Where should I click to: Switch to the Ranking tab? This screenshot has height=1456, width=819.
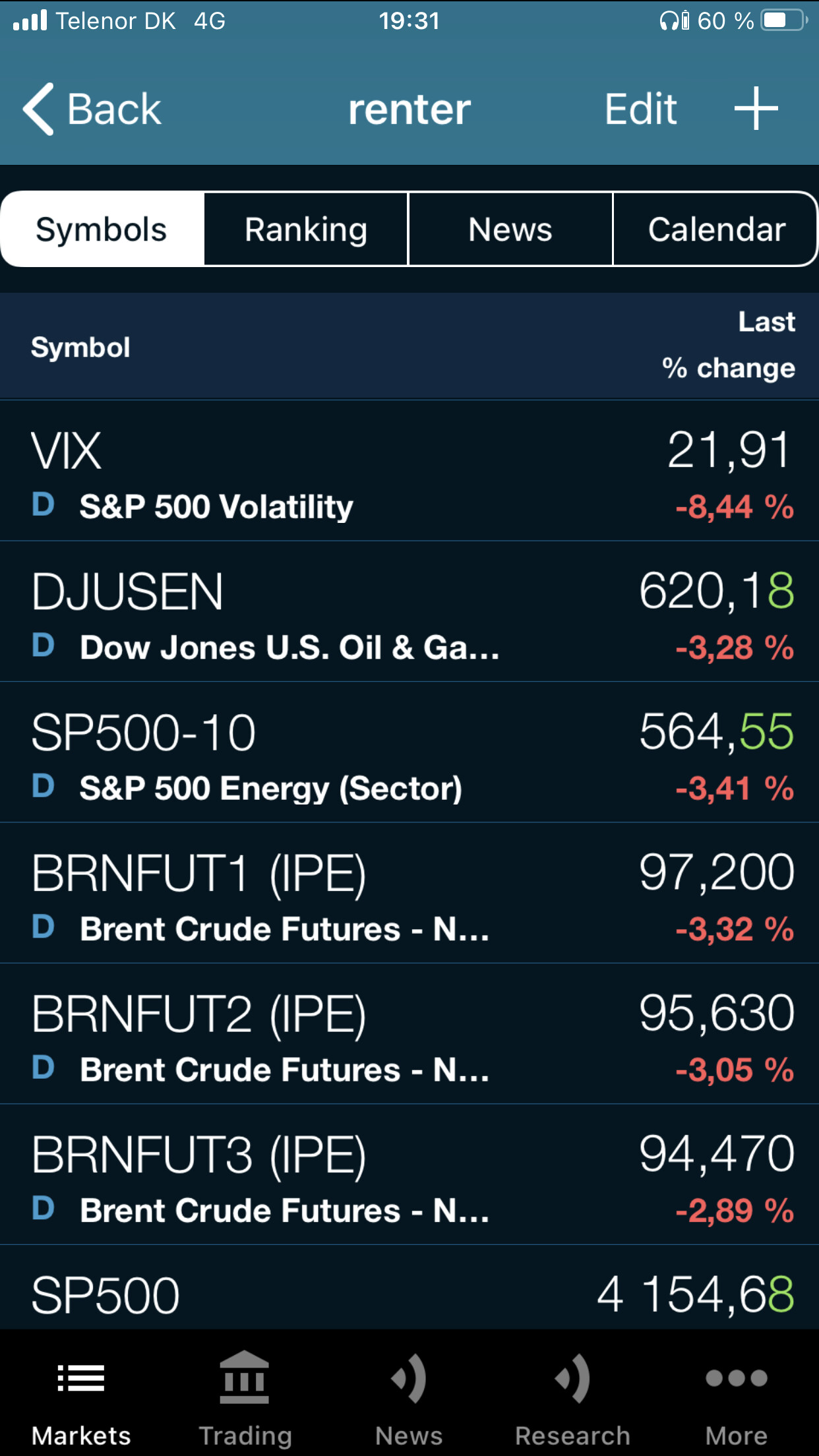click(x=306, y=229)
